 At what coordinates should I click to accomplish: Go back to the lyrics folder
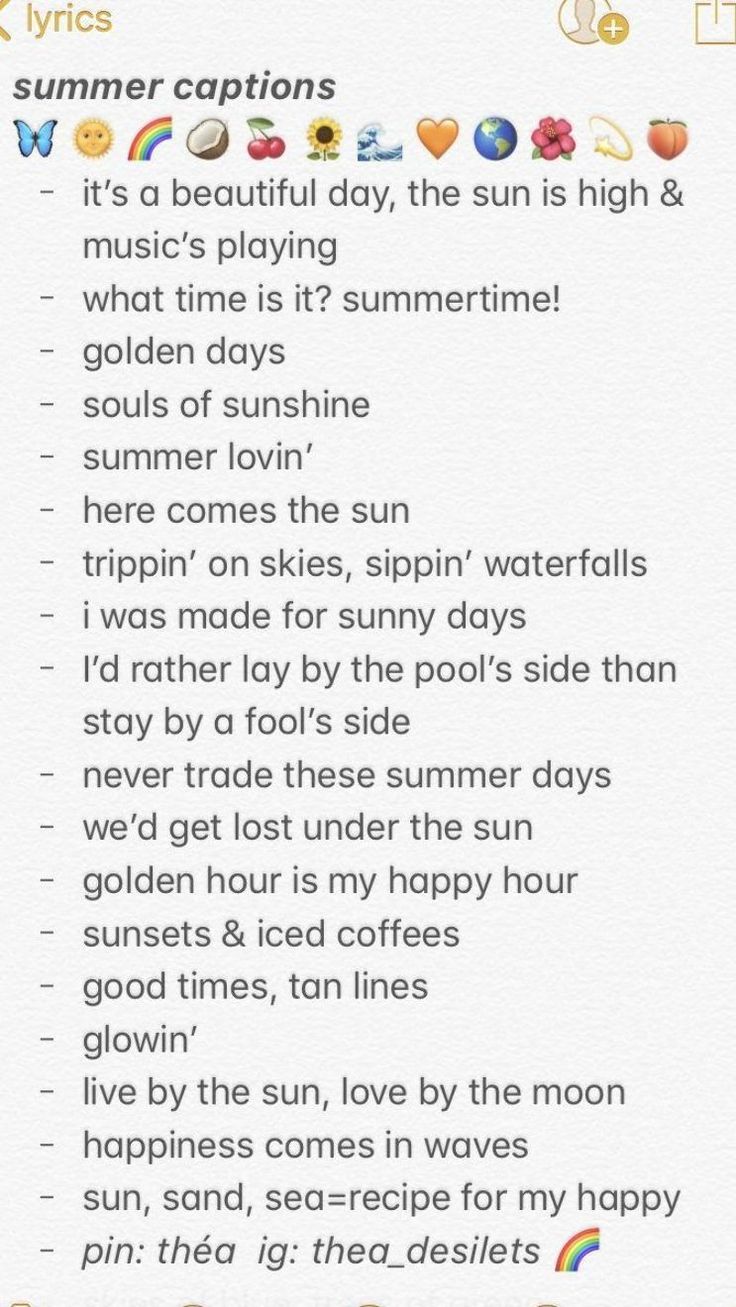(55, 18)
